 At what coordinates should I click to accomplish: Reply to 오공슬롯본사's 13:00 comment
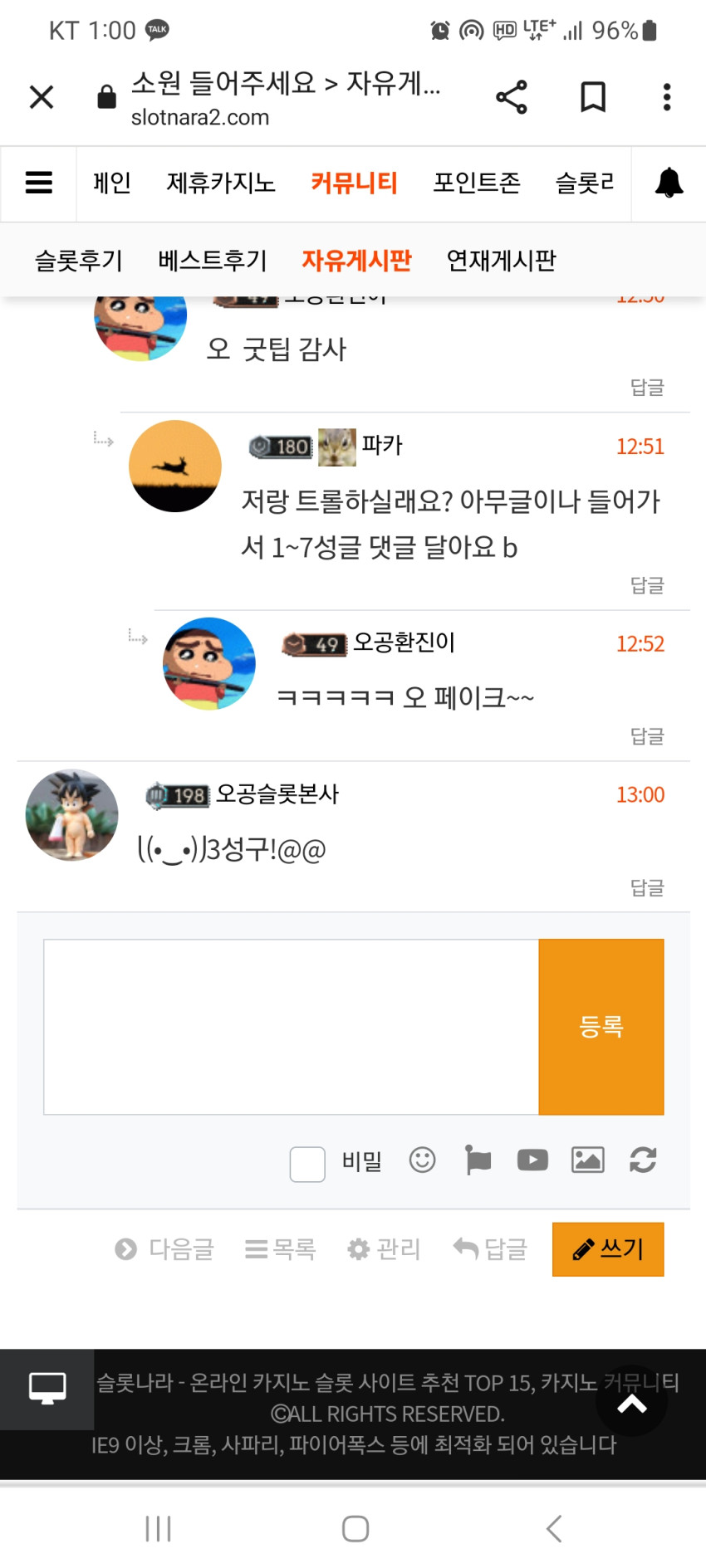647,887
